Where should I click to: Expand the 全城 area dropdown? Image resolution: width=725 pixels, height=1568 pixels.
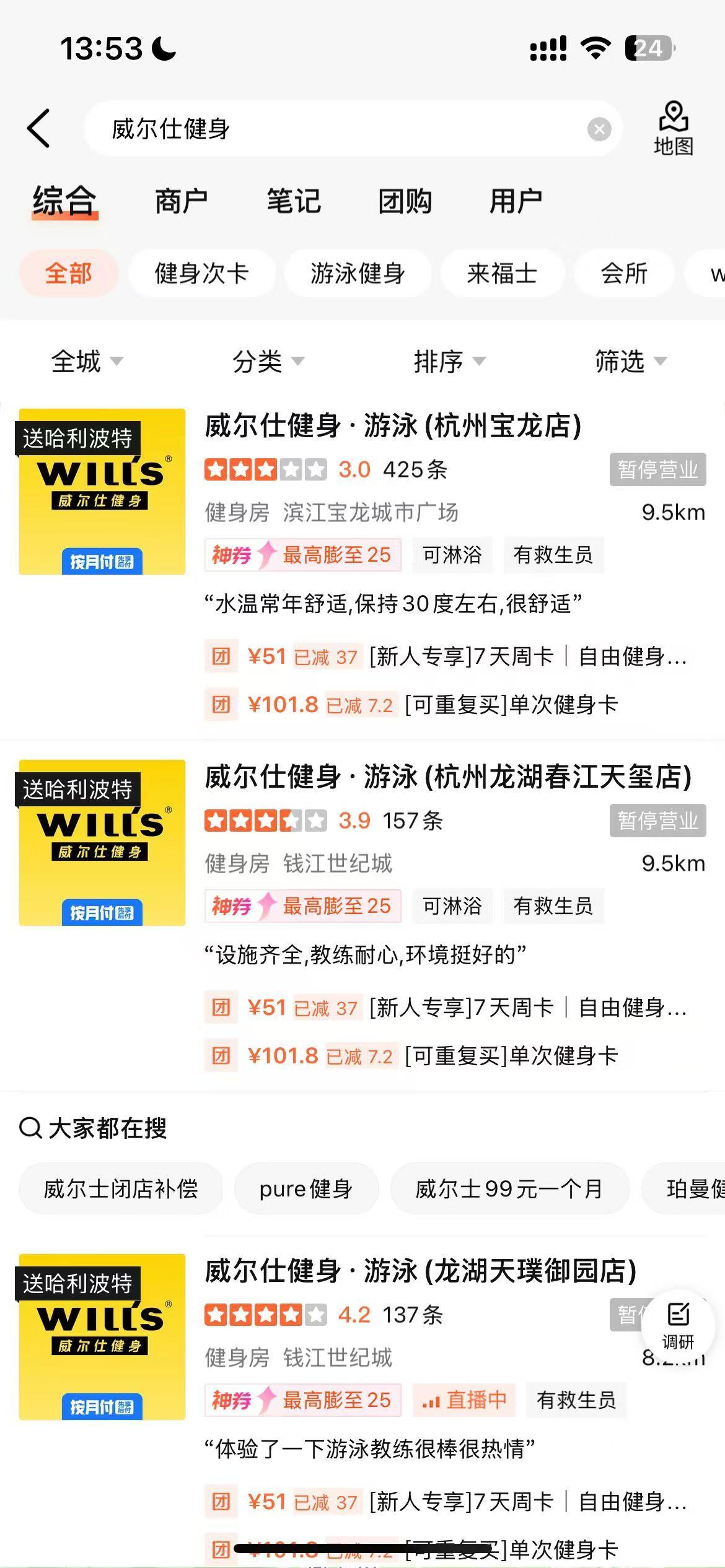tap(87, 361)
